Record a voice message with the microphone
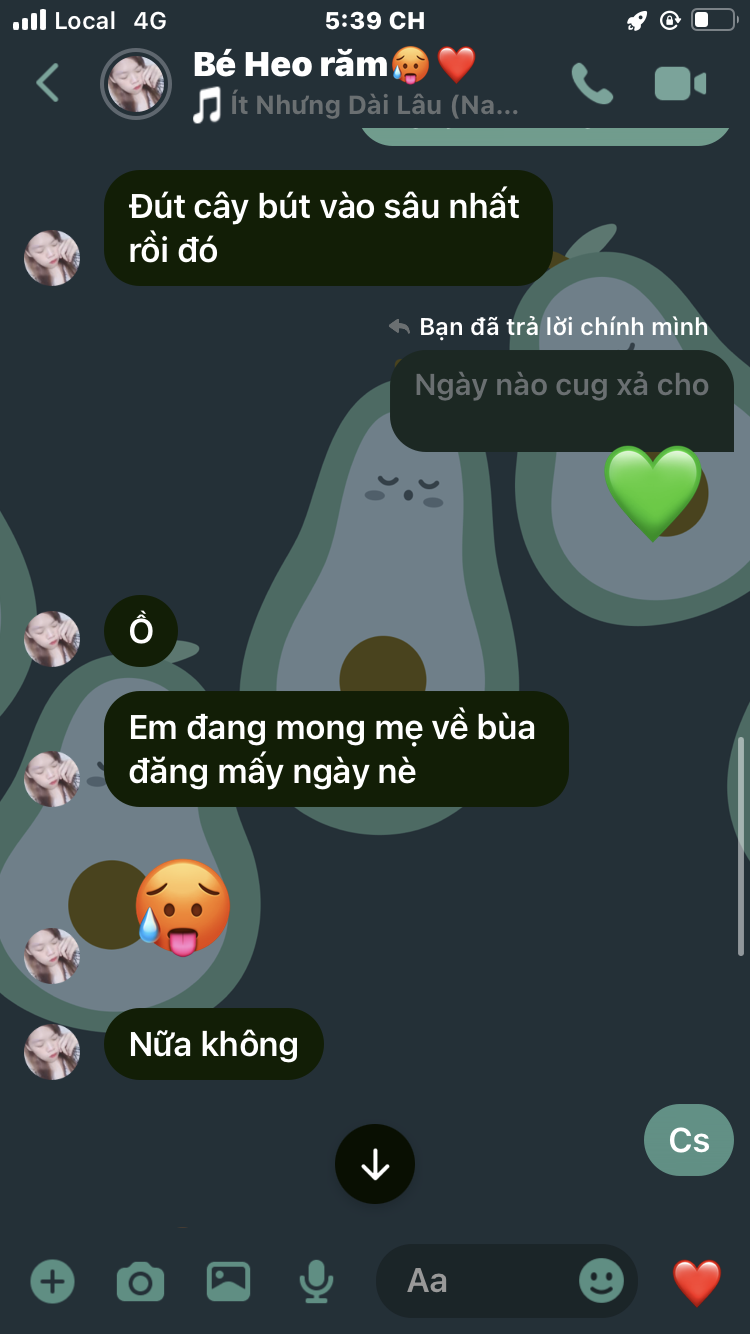The image size is (750, 1334). click(316, 1281)
